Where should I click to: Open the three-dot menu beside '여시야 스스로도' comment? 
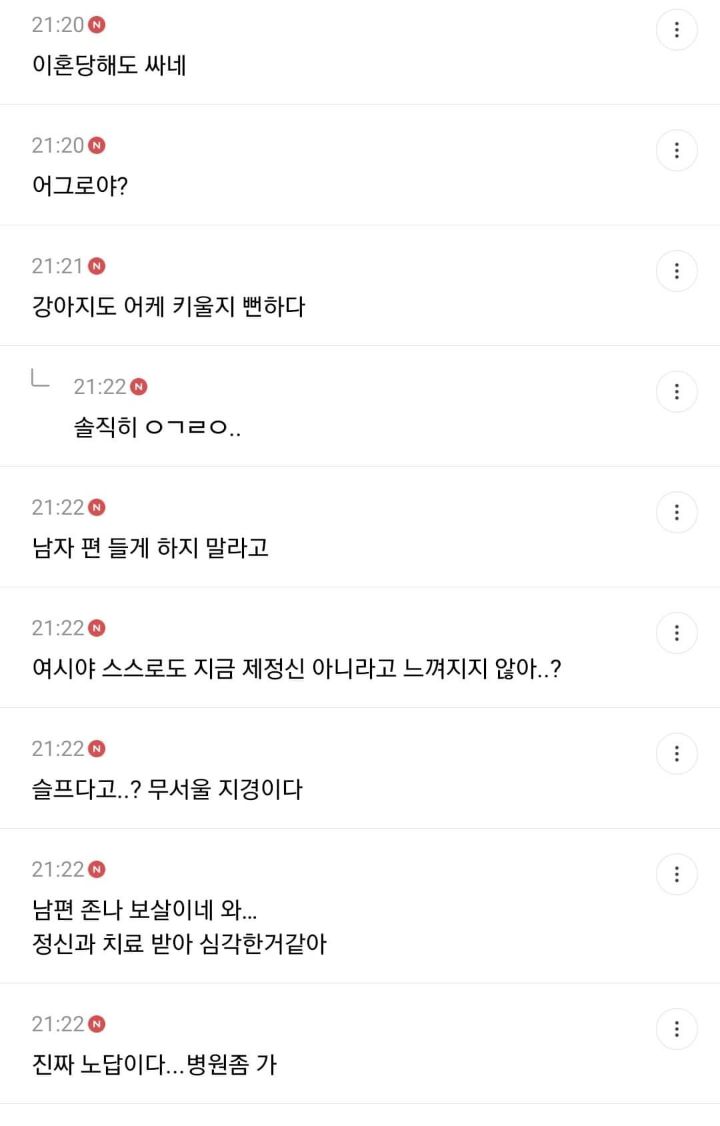click(677, 633)
